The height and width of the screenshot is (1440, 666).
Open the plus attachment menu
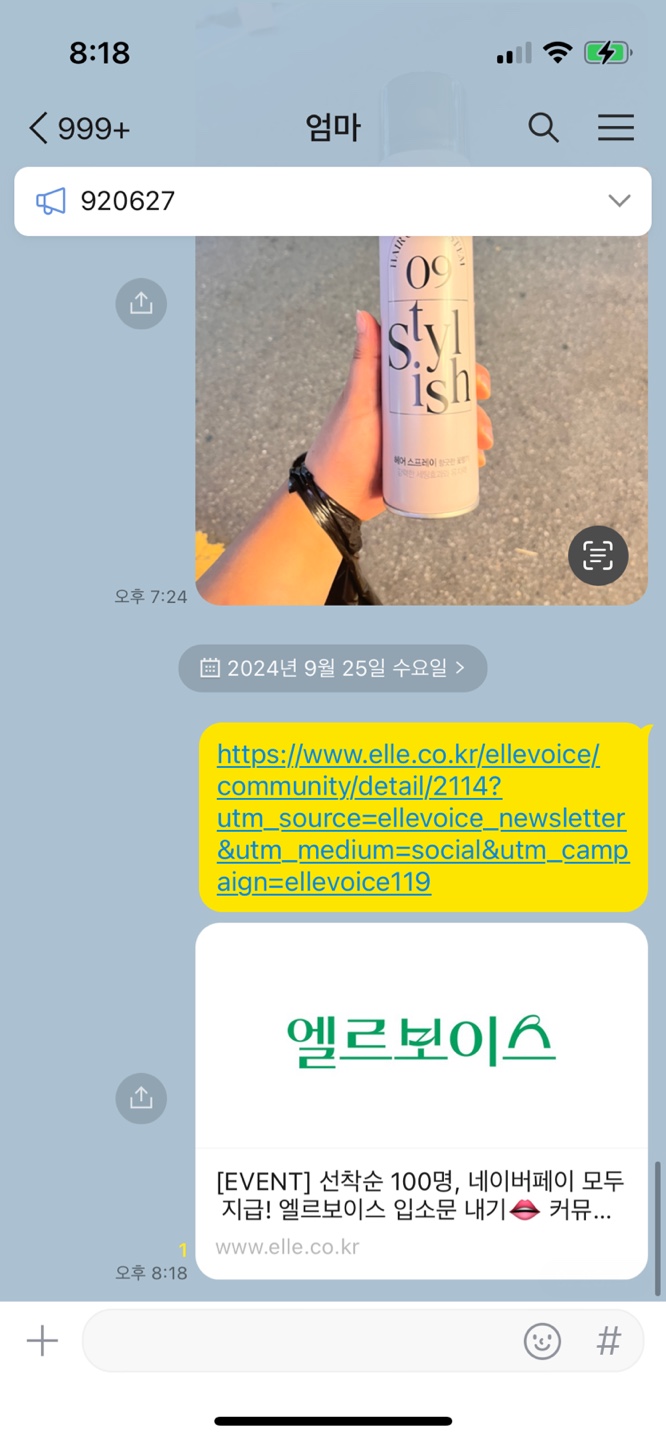42,1341
